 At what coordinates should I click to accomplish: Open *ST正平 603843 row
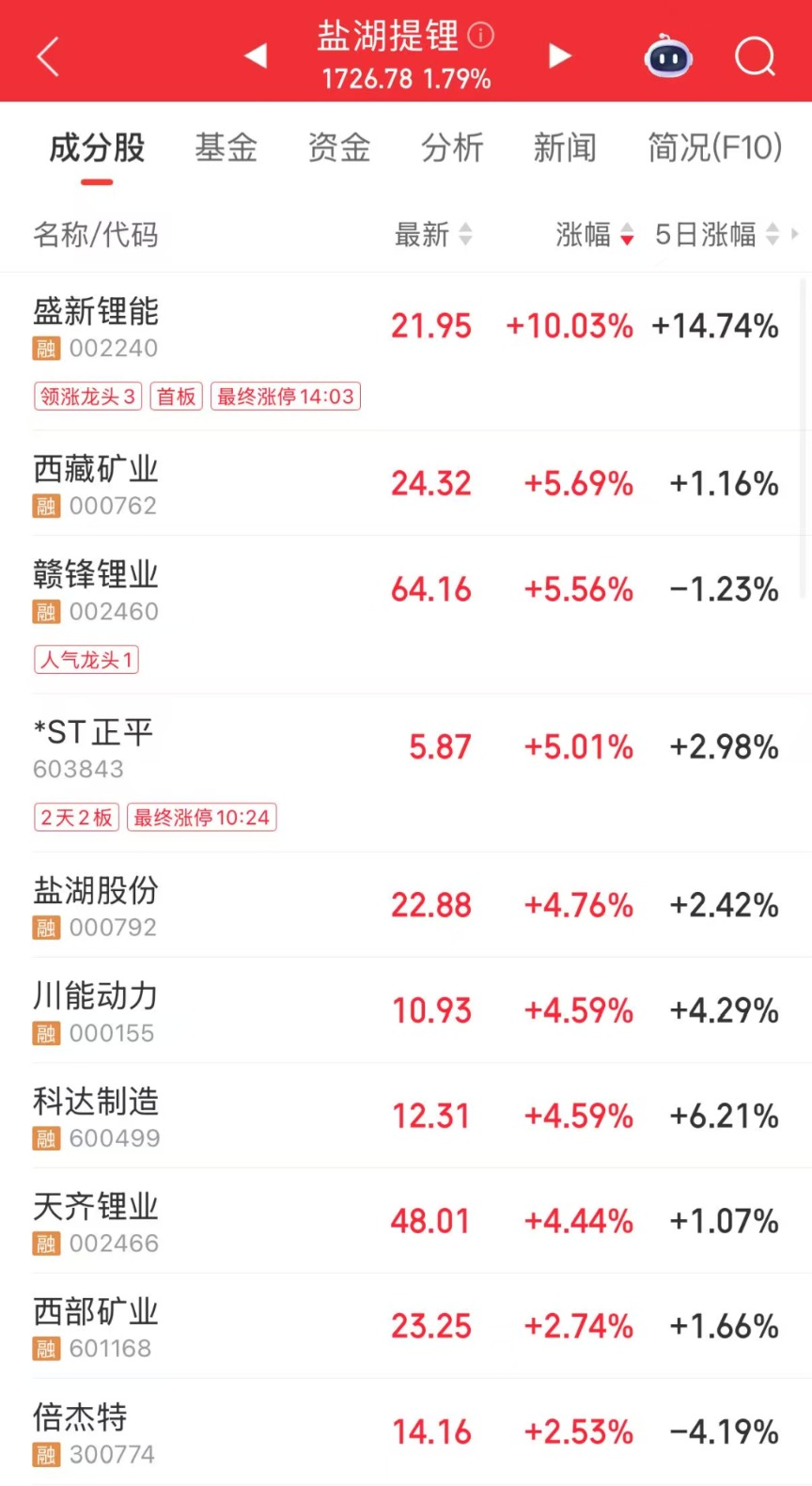[x=94, y=747]
